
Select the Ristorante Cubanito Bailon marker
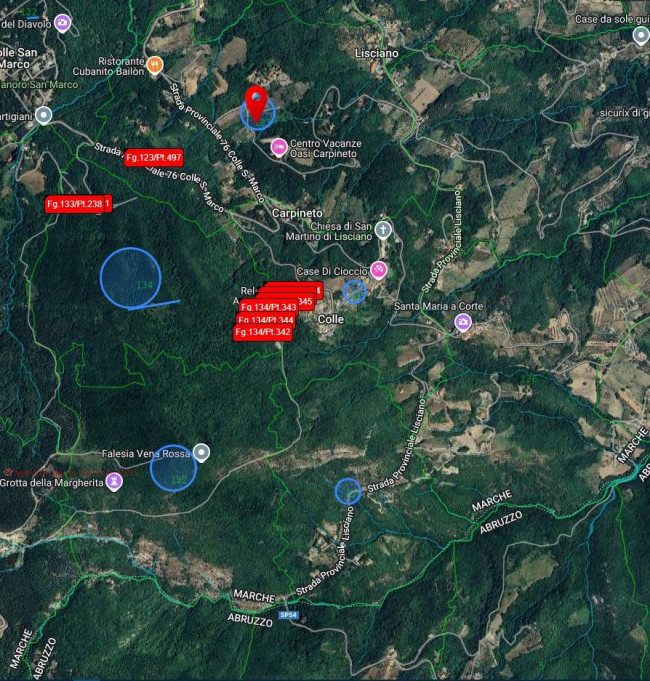(x=155, y=65)
